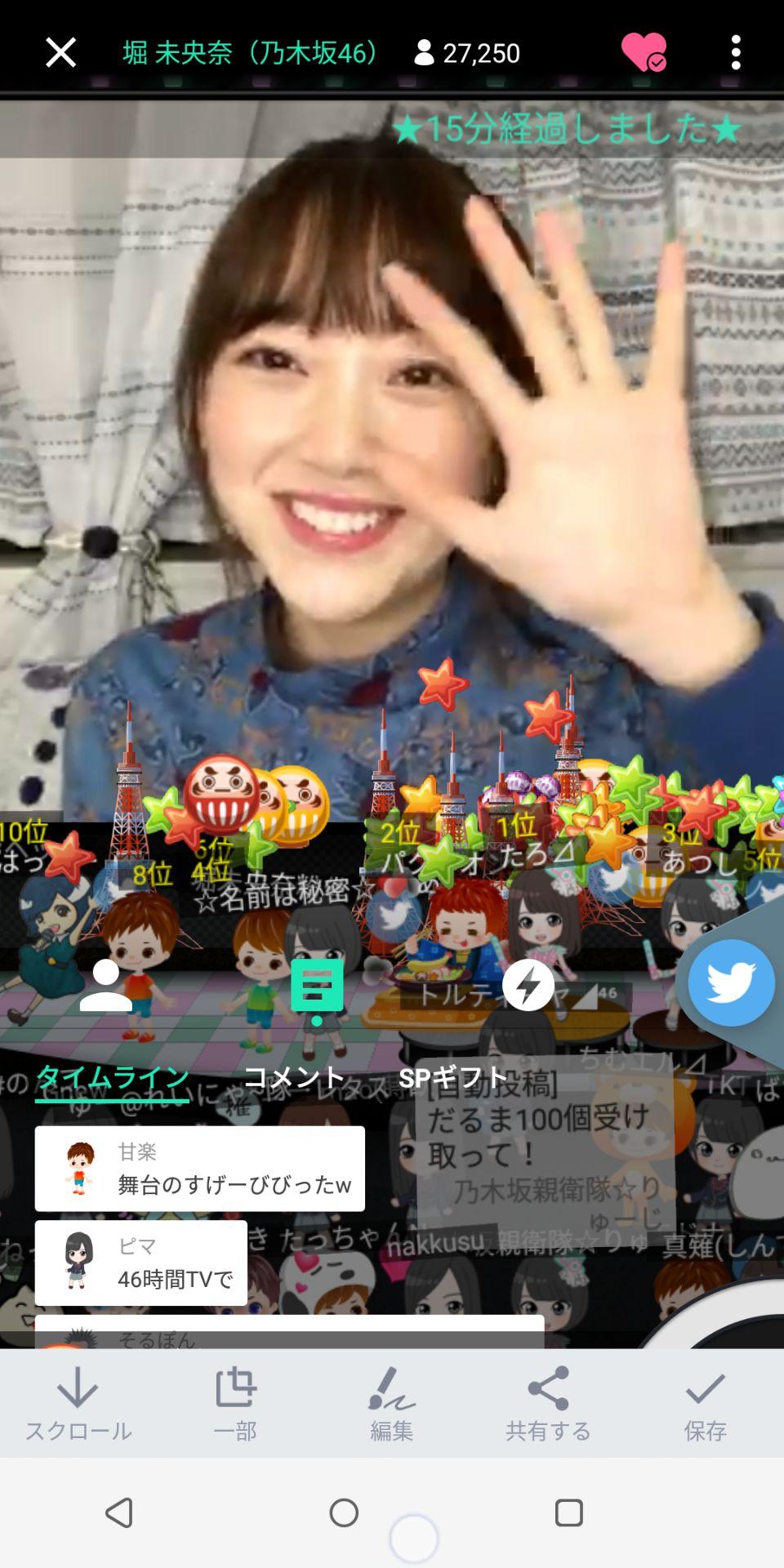Open 編集 to edit the screenshot
784x1568 pixels.
point(392,1403)
